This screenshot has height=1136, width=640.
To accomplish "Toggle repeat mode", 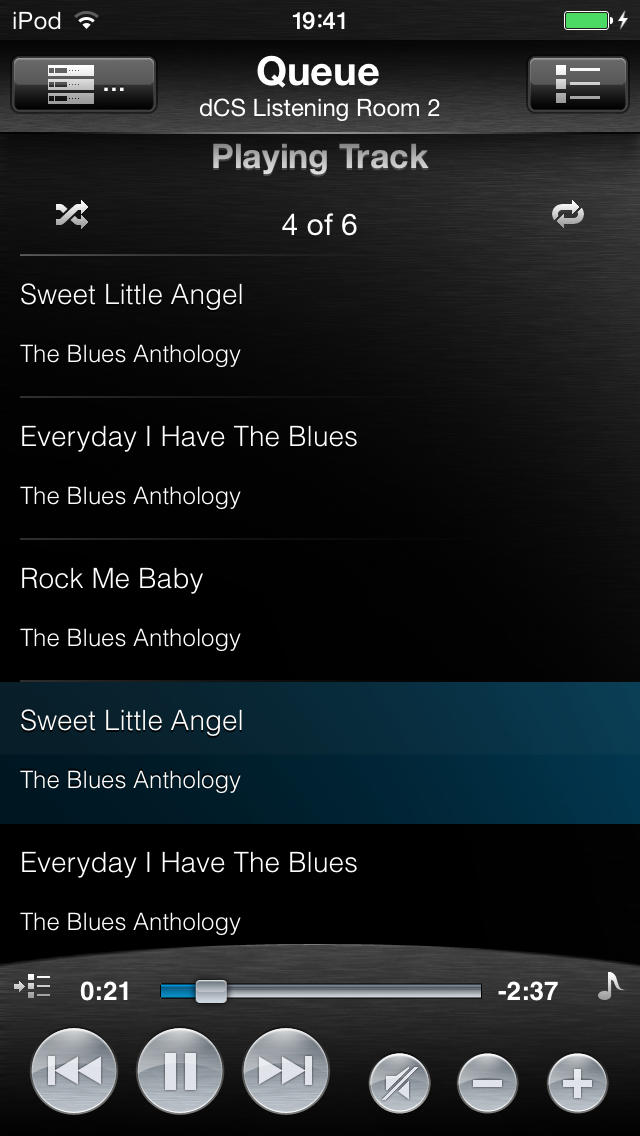I will pos(568,215).
